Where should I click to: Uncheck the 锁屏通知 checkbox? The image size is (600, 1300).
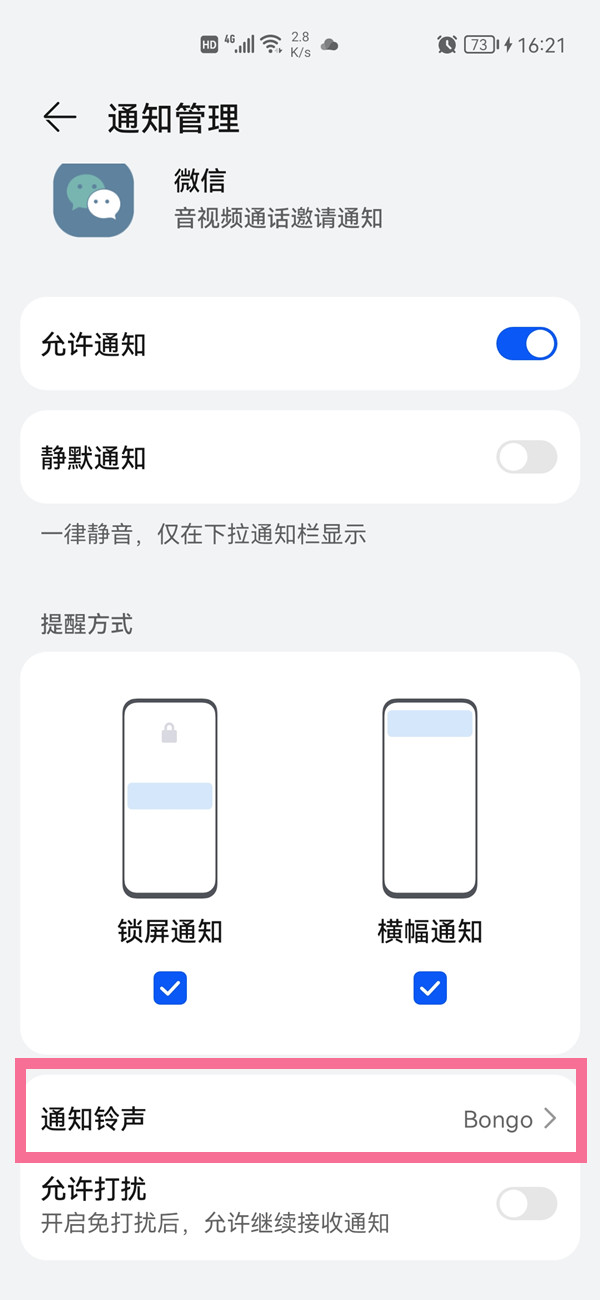(170, 989)
